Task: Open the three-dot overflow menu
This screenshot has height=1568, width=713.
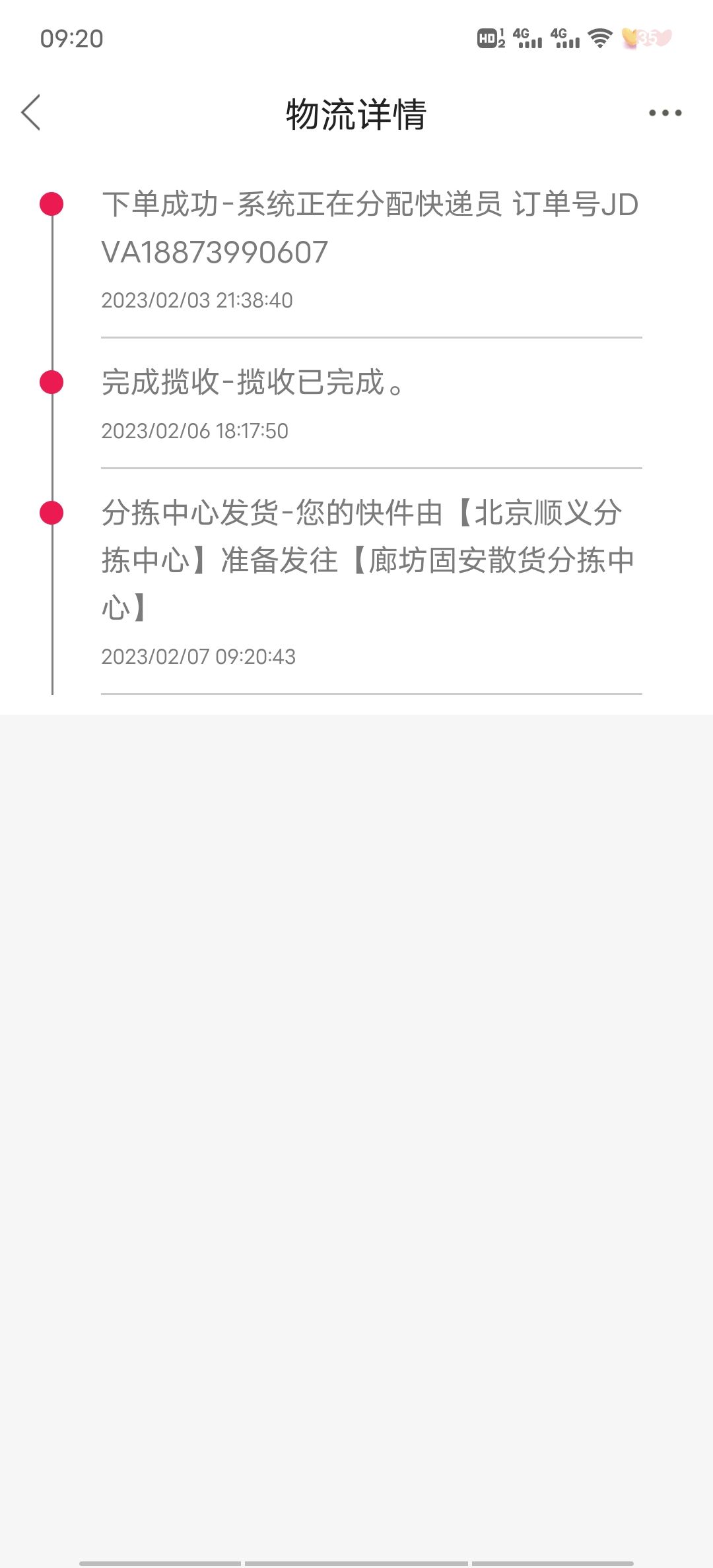Action: pyautogui.click(x=665, y=113)
